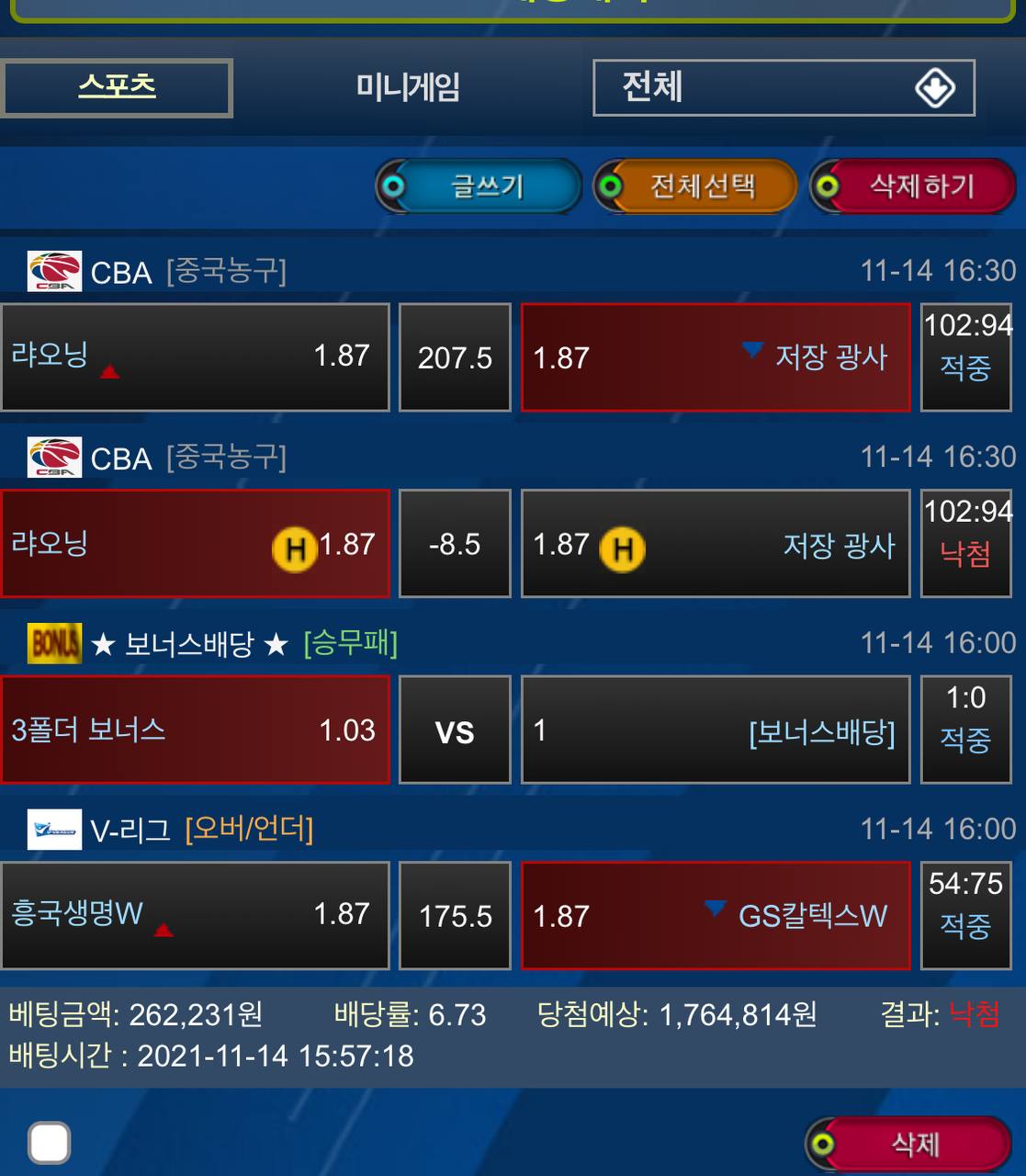Tap the 삭제하기 button

click(x=913, y=187)
